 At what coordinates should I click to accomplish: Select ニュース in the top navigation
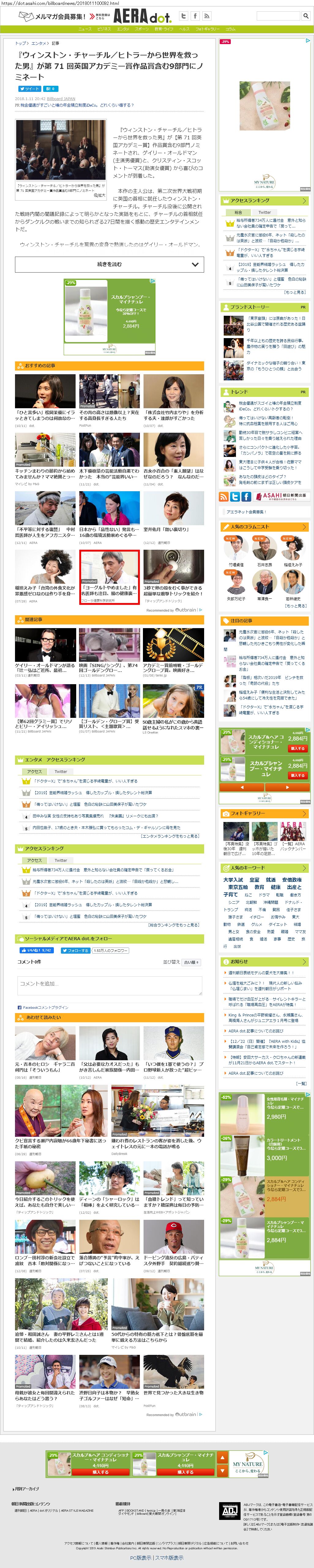pyautogui.click(x=84, y=28)
